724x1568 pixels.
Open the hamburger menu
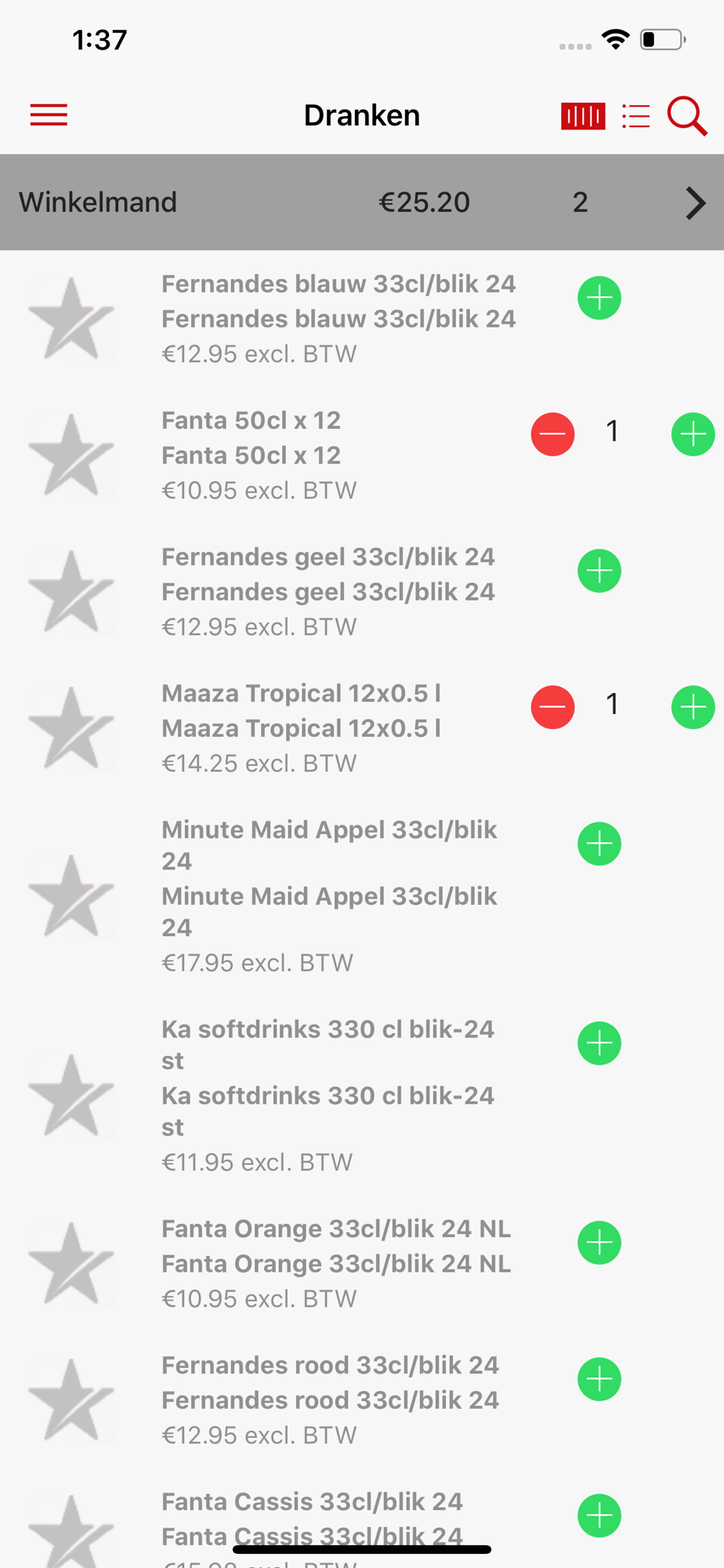click(x=49, y=115)
